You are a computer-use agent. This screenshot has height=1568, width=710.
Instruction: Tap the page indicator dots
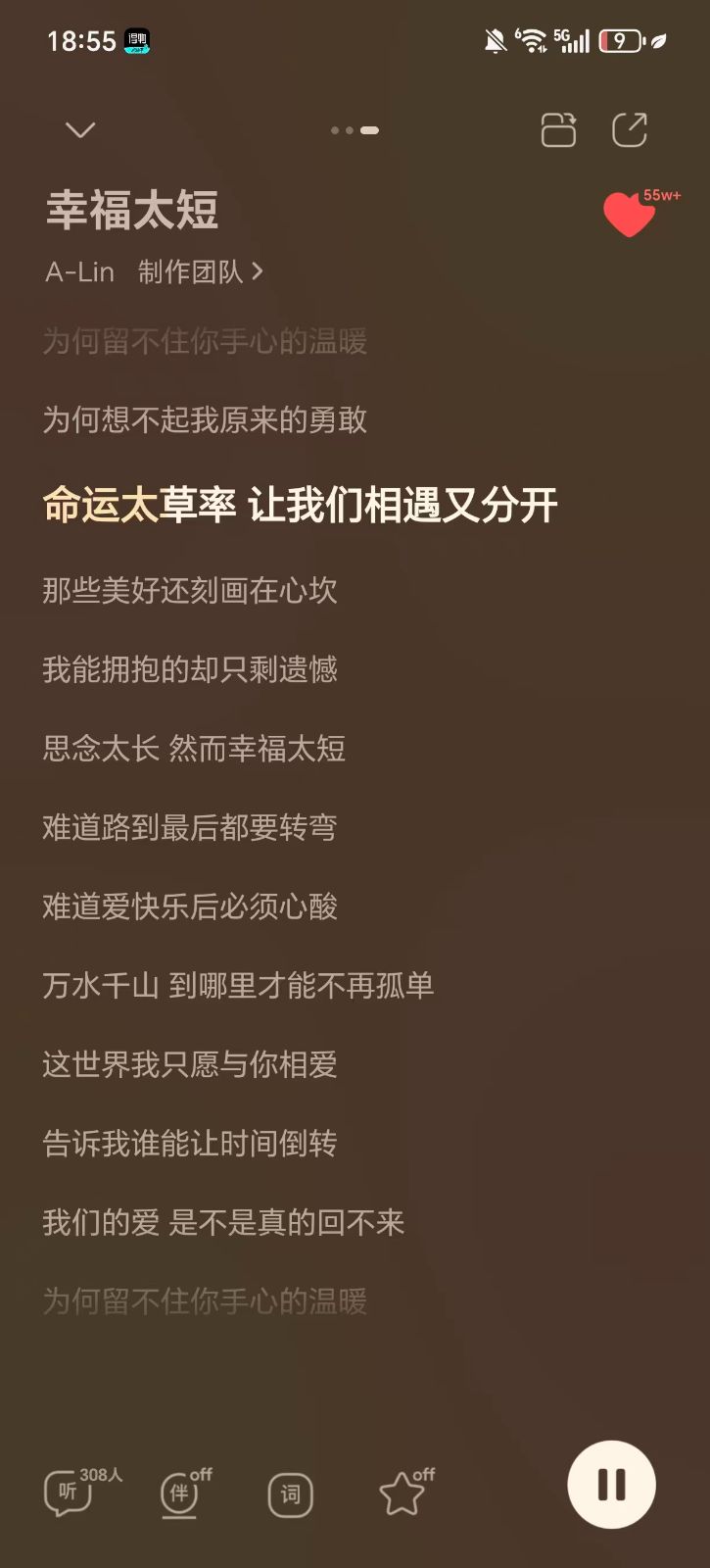(355, 130)
